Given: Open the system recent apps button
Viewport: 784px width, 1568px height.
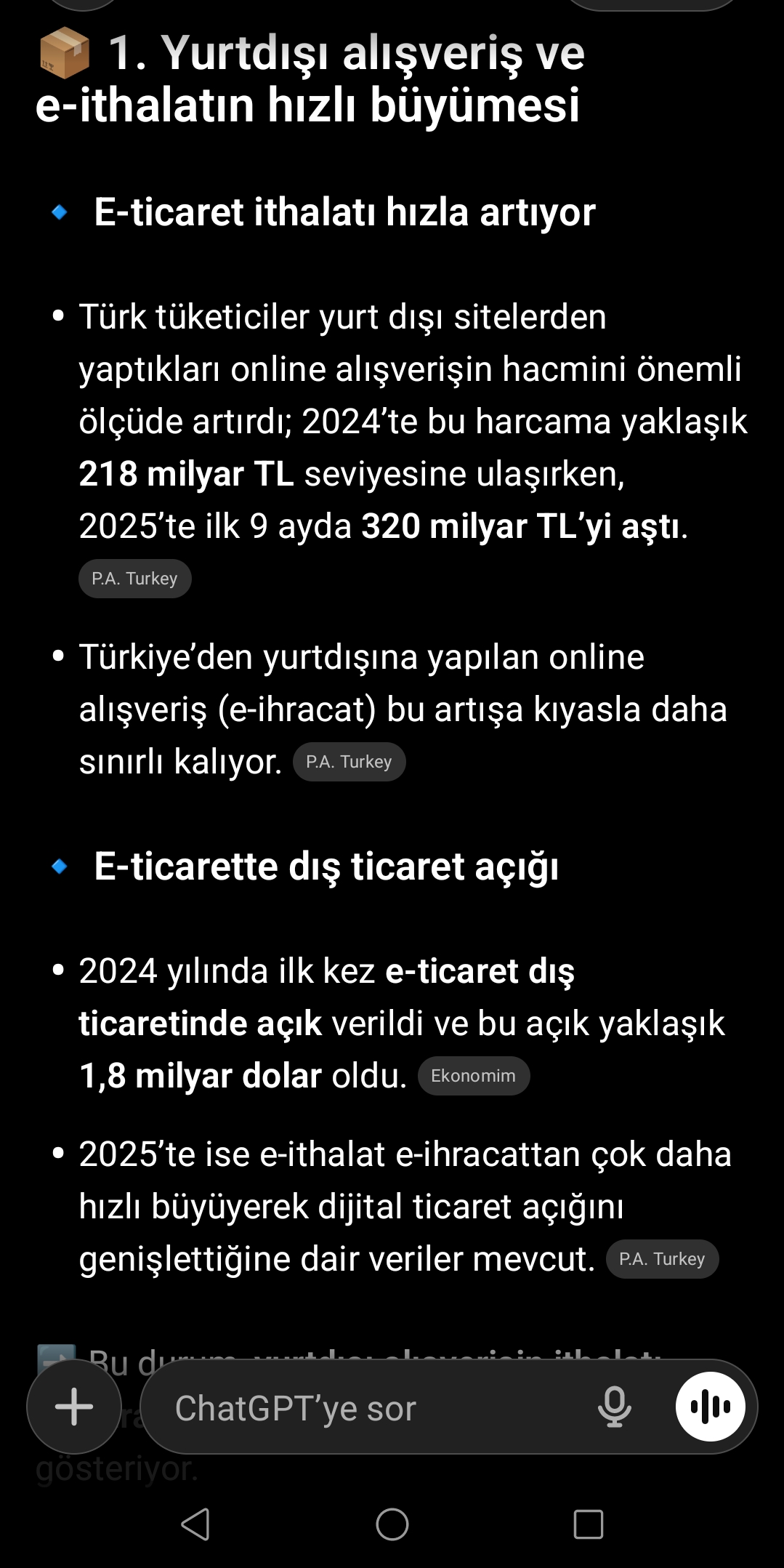Looking at the screenshot, I should tap(589, 1524).
